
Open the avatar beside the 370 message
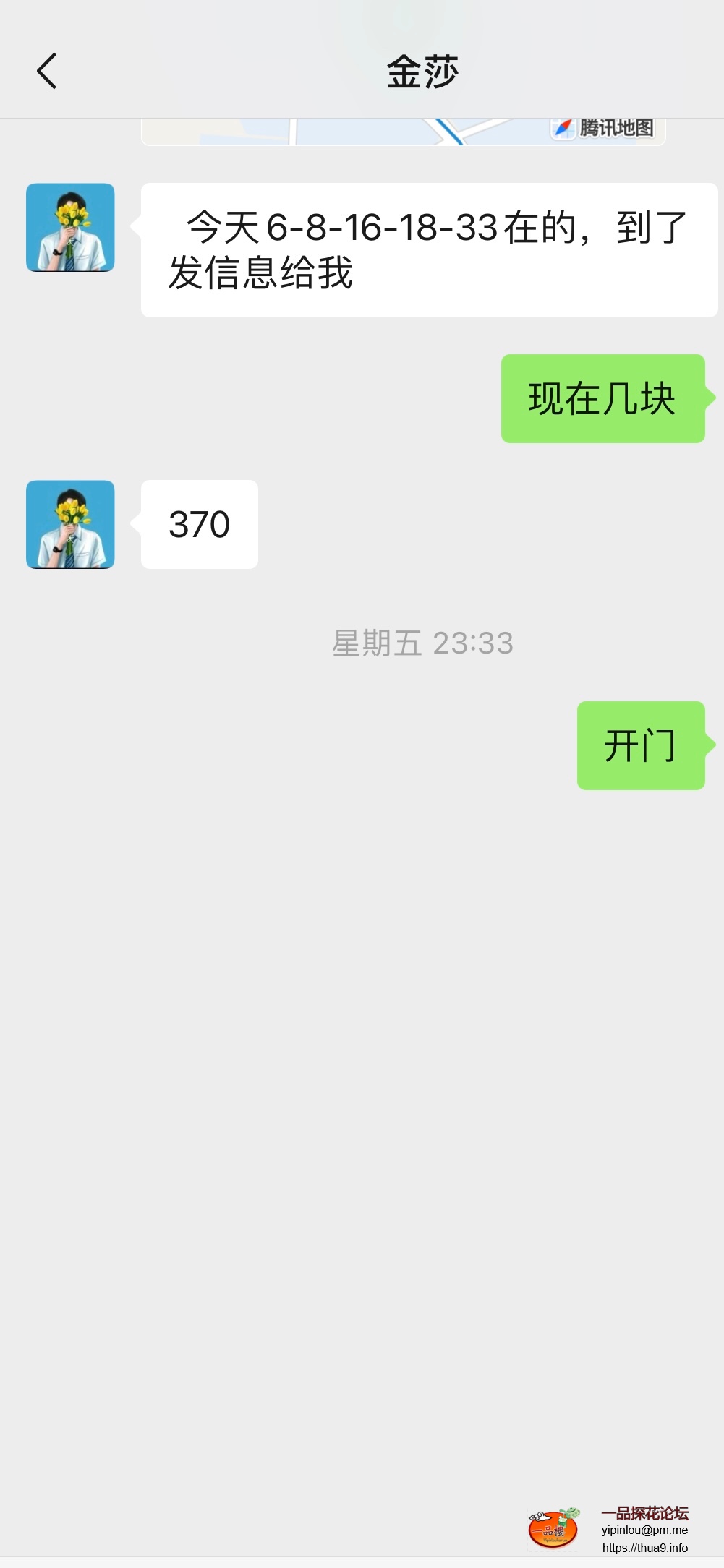(x=70, y=524)
